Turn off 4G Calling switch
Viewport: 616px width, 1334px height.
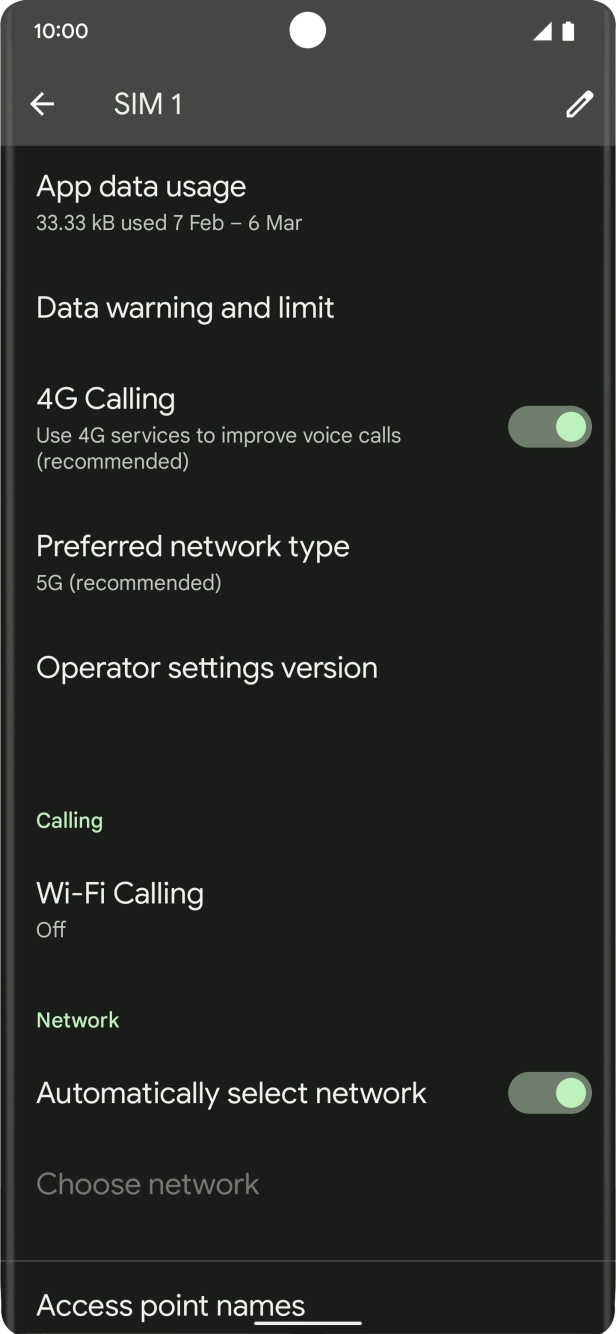point(549,427)
